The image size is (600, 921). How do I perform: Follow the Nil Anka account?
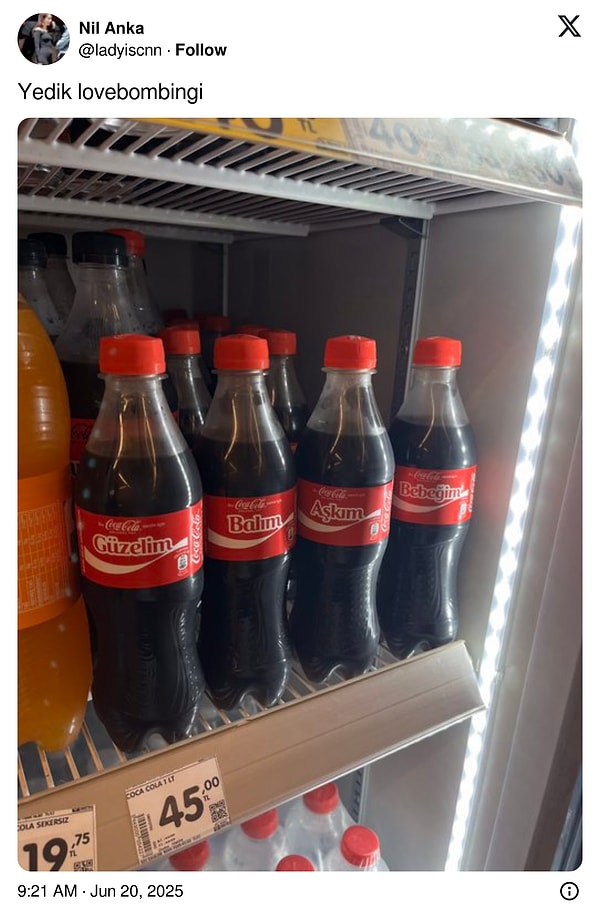point(201,50)
